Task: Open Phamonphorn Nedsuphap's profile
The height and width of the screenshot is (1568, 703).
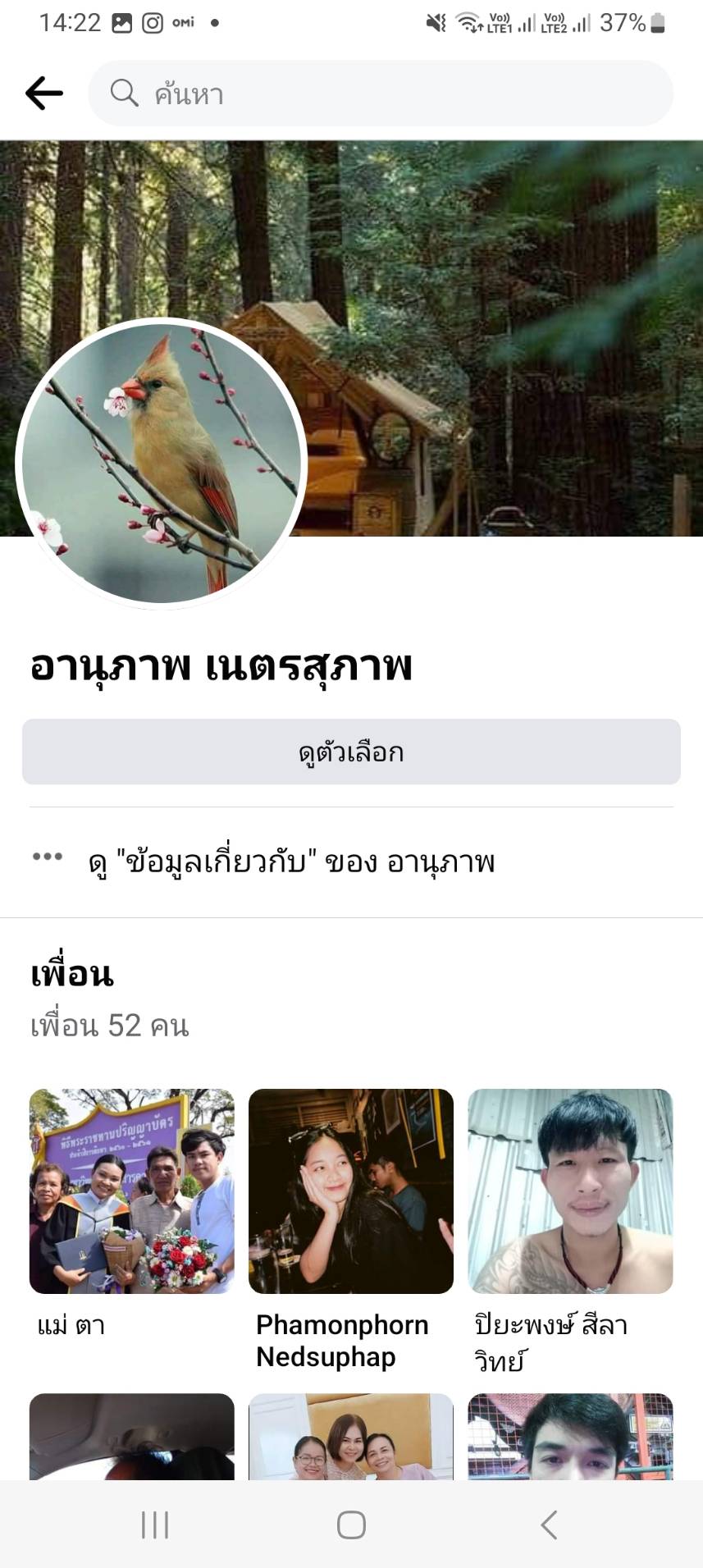Action: click(351, 1191)
